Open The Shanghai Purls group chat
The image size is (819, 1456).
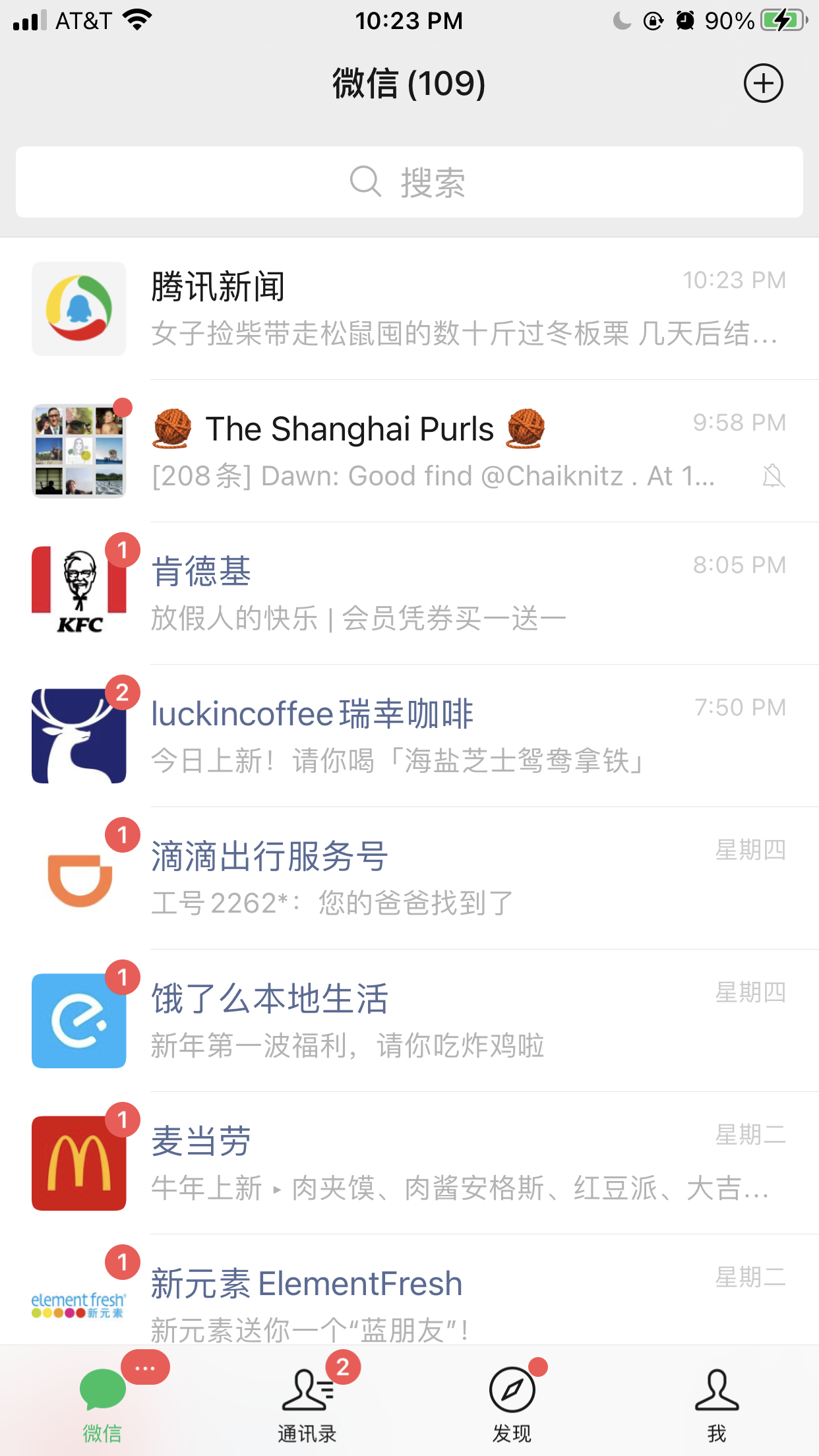coord(409,451)
